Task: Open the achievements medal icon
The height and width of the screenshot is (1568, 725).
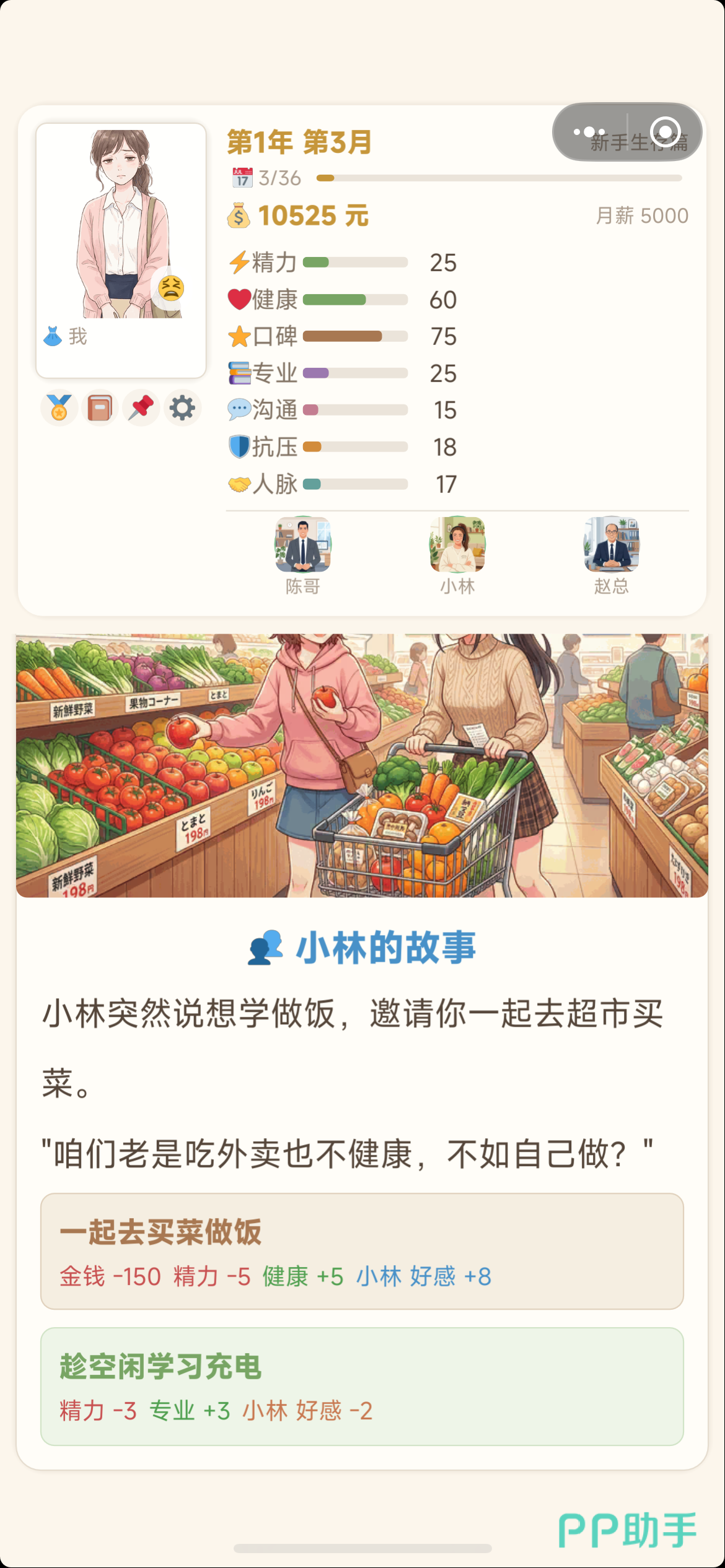Action: (59, 408)
